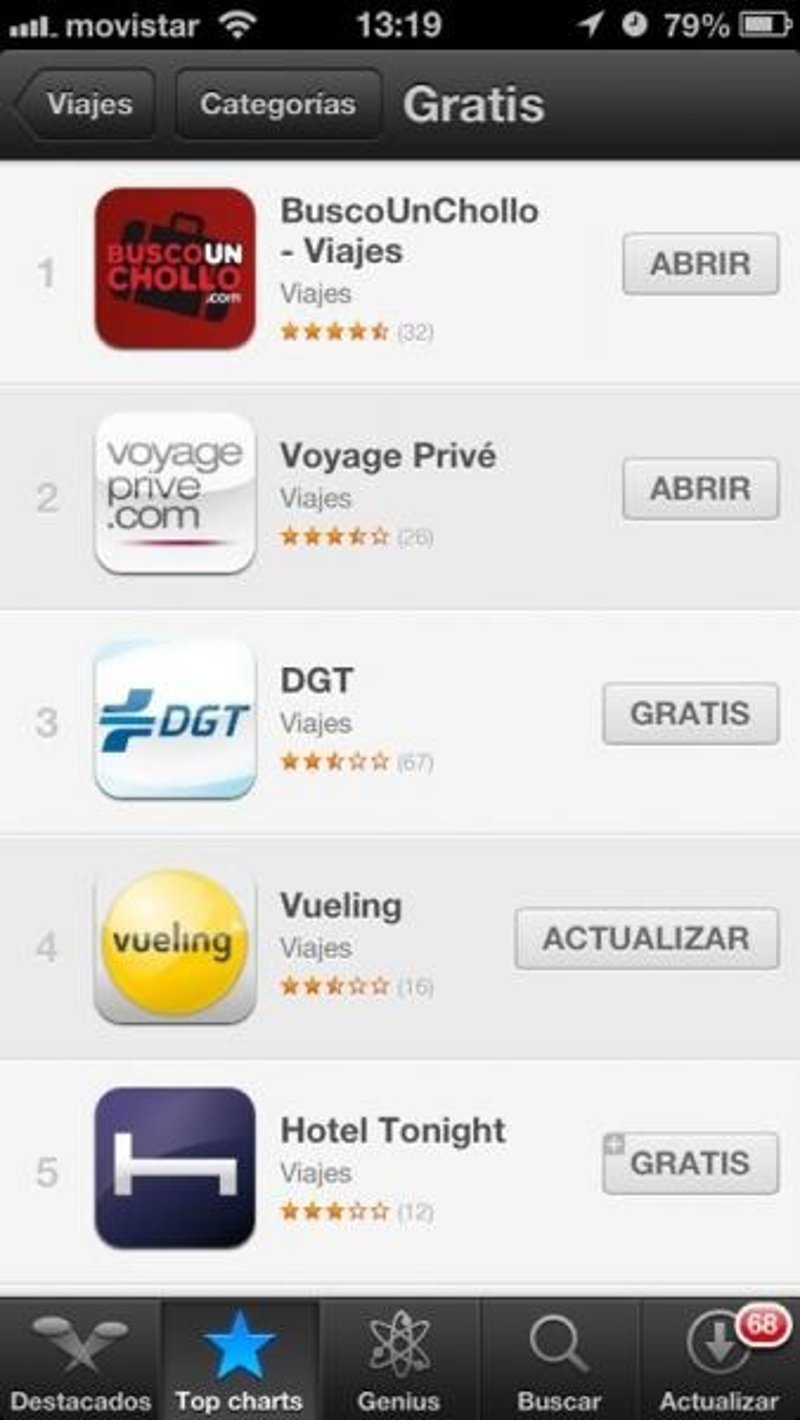Viewport: 800px width, 1420px height.
Task: Switch to the Genius tab
Action: pyautogui.click(x=399, y=1360)
